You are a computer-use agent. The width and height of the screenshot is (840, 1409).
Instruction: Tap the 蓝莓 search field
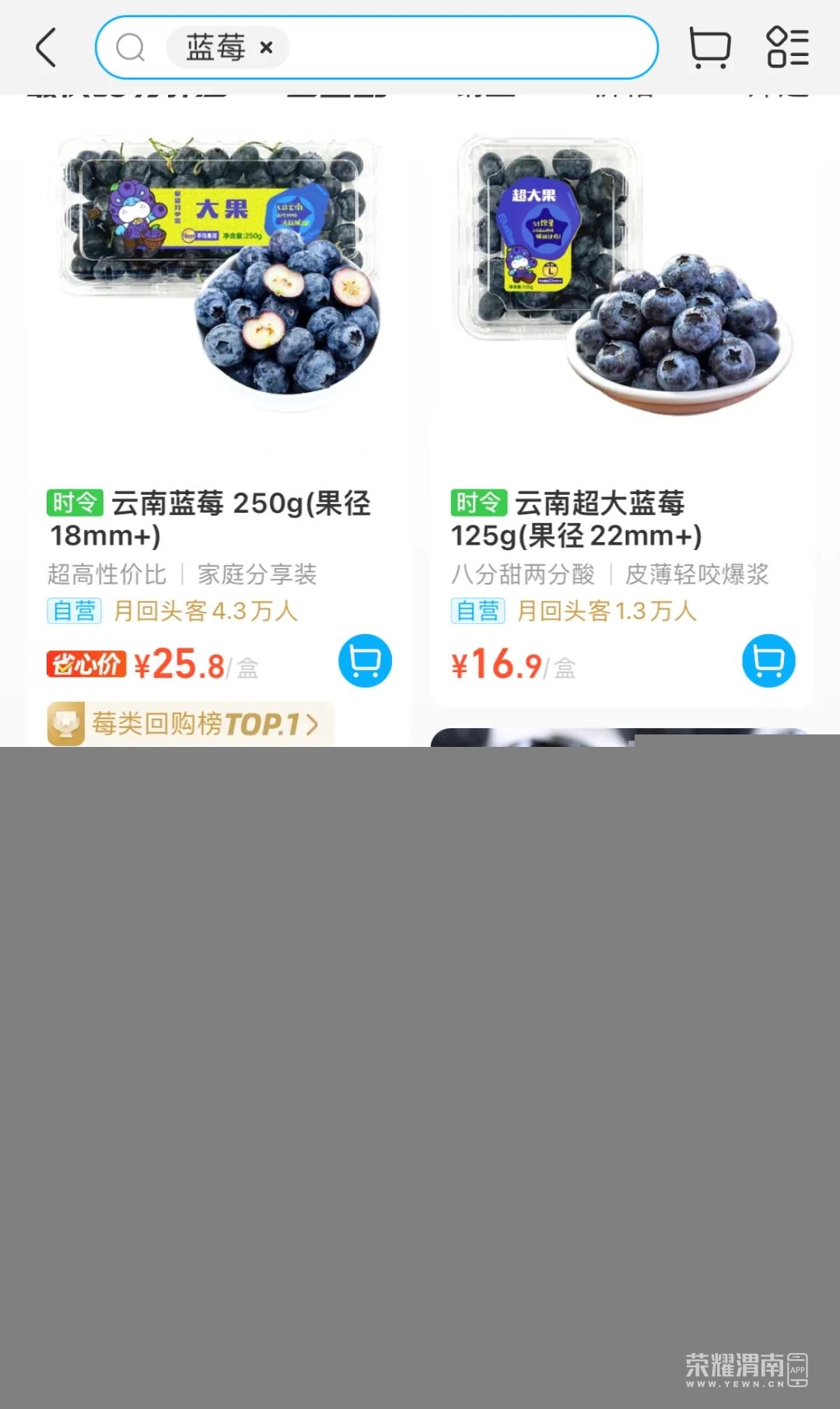tap(467, 47)
